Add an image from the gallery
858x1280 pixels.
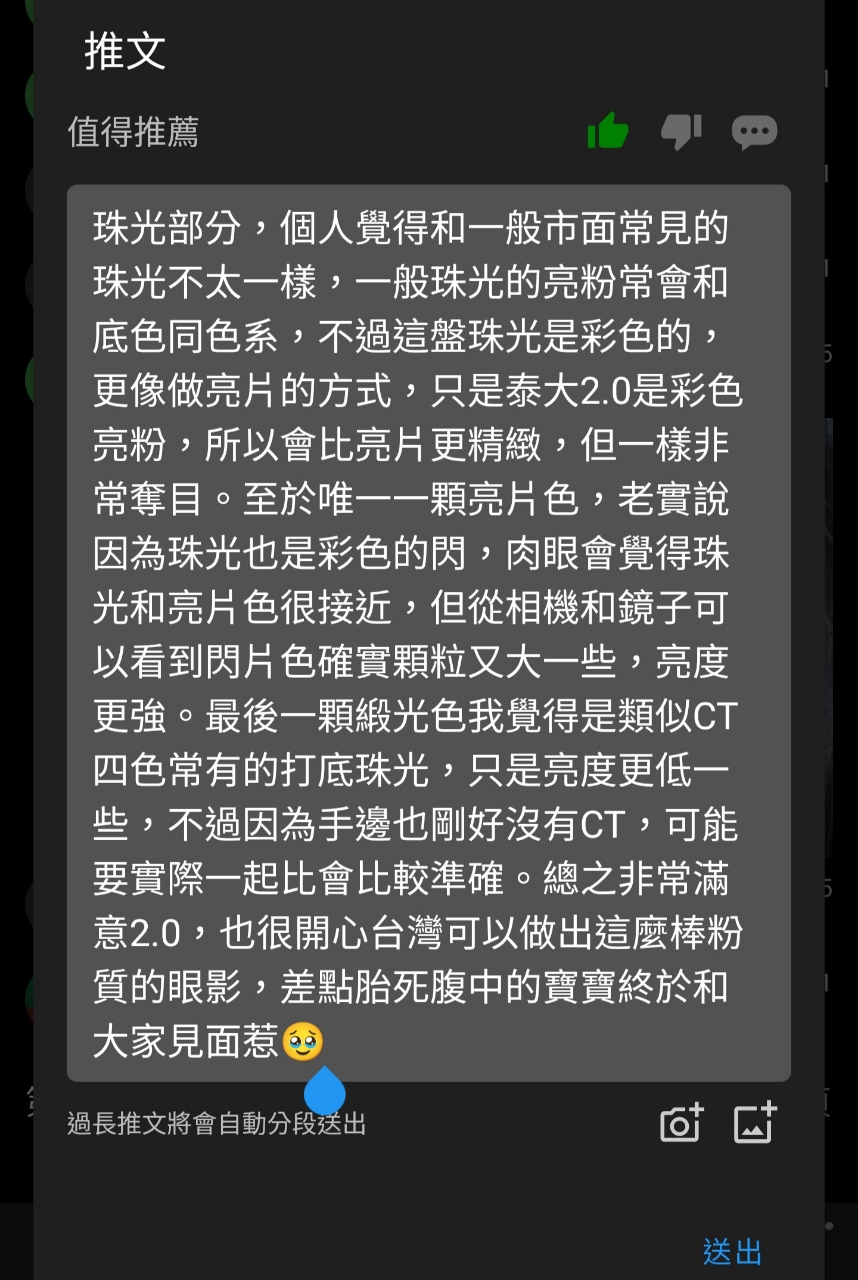click(755, 1123)
